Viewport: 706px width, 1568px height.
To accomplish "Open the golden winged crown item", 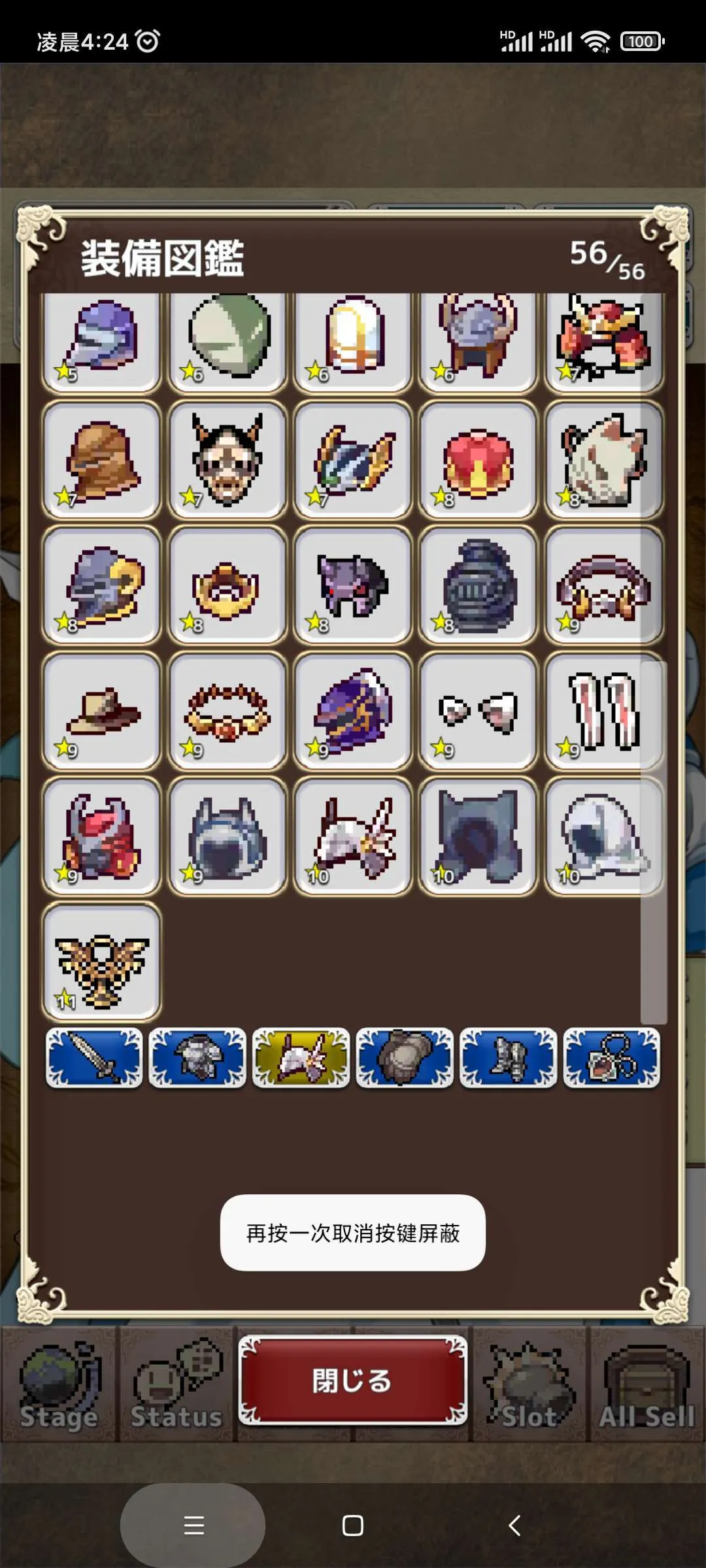I will click(x=102, y=962).
